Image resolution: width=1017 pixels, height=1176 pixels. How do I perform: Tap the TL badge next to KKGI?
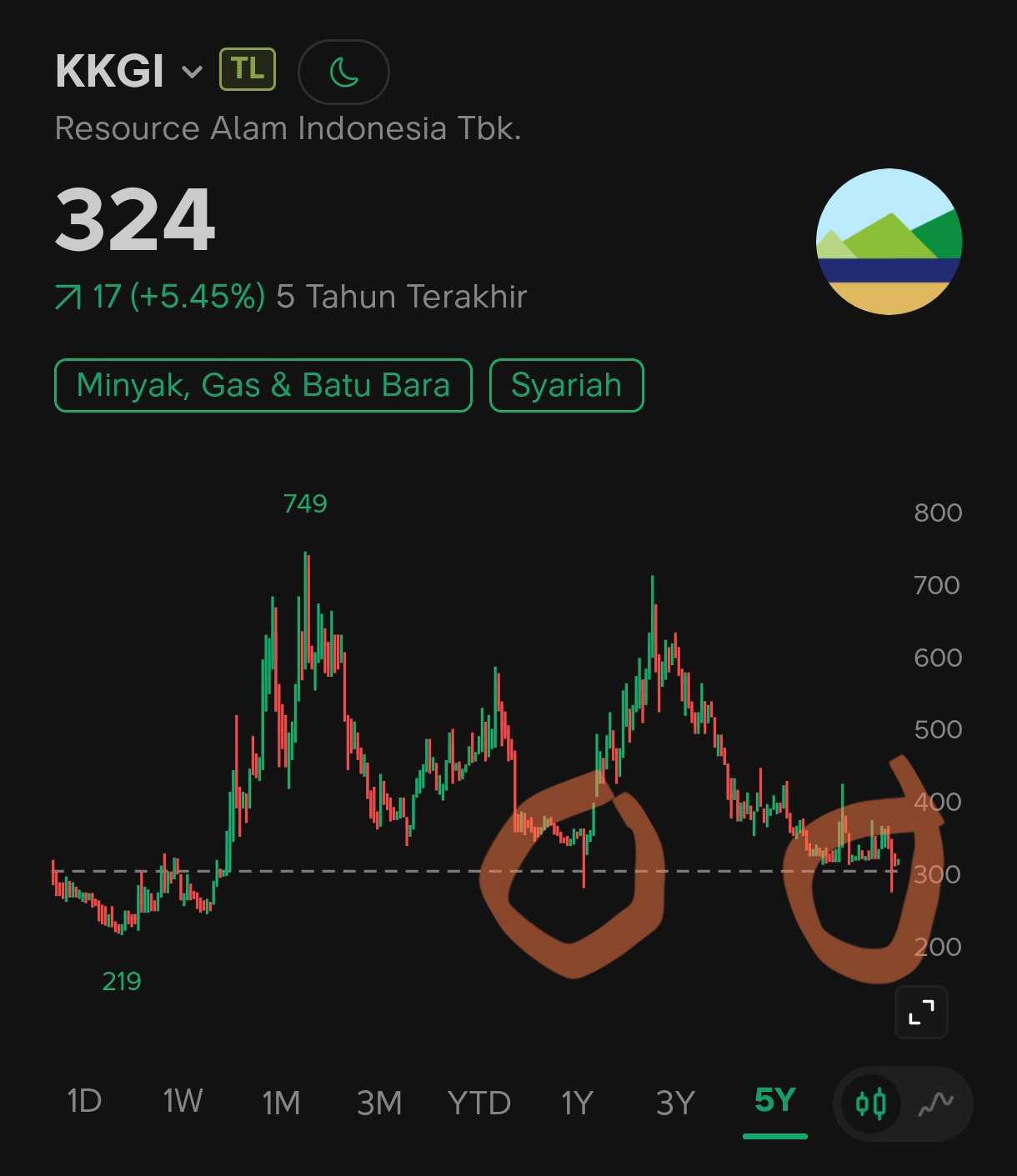247,69
